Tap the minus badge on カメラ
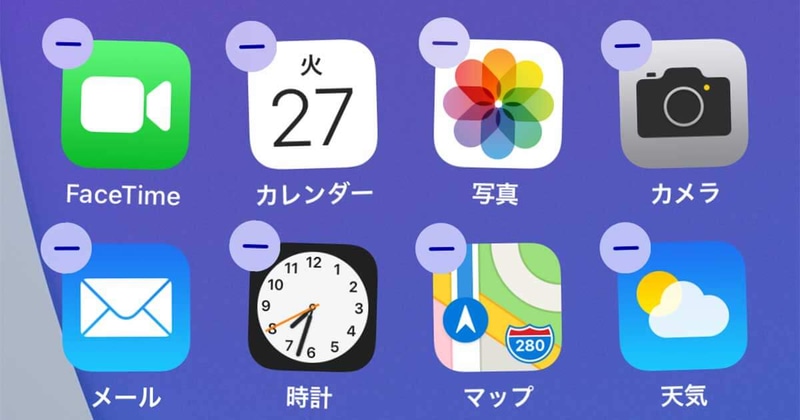The height and width of the screenshot is (420, 800). (626, 43)
